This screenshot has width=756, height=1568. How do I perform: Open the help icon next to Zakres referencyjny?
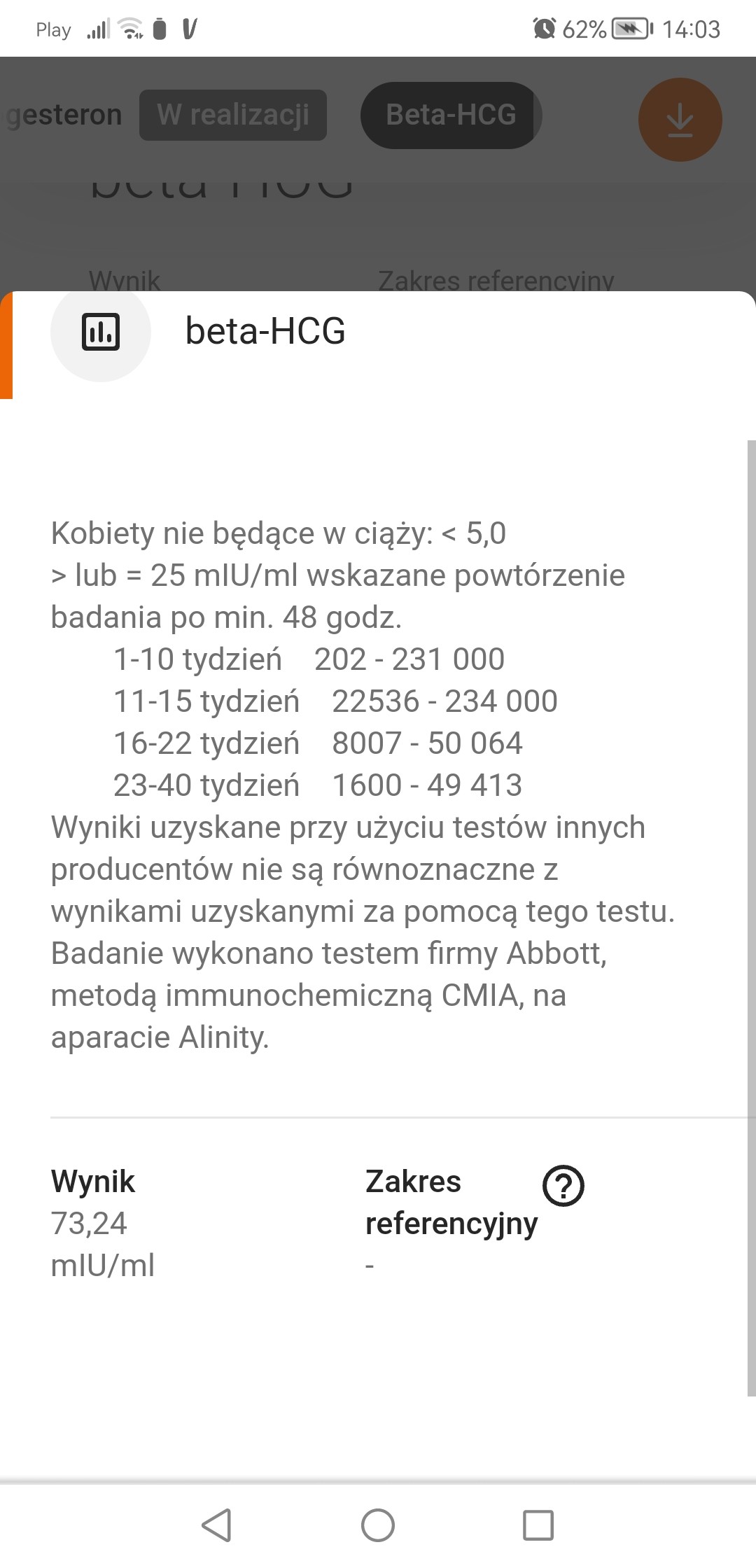pos(563,1186)
